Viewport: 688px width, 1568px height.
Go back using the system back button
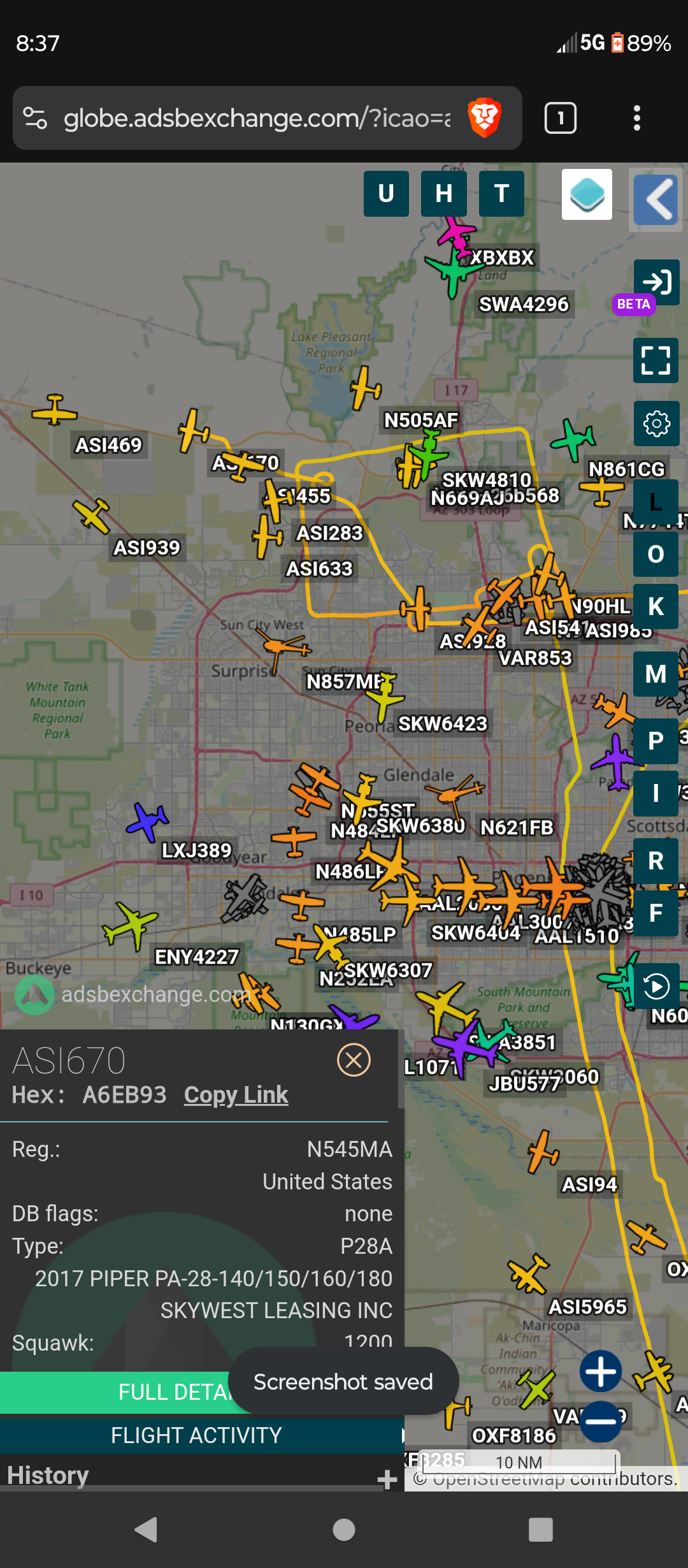[x=146, y=1529]
